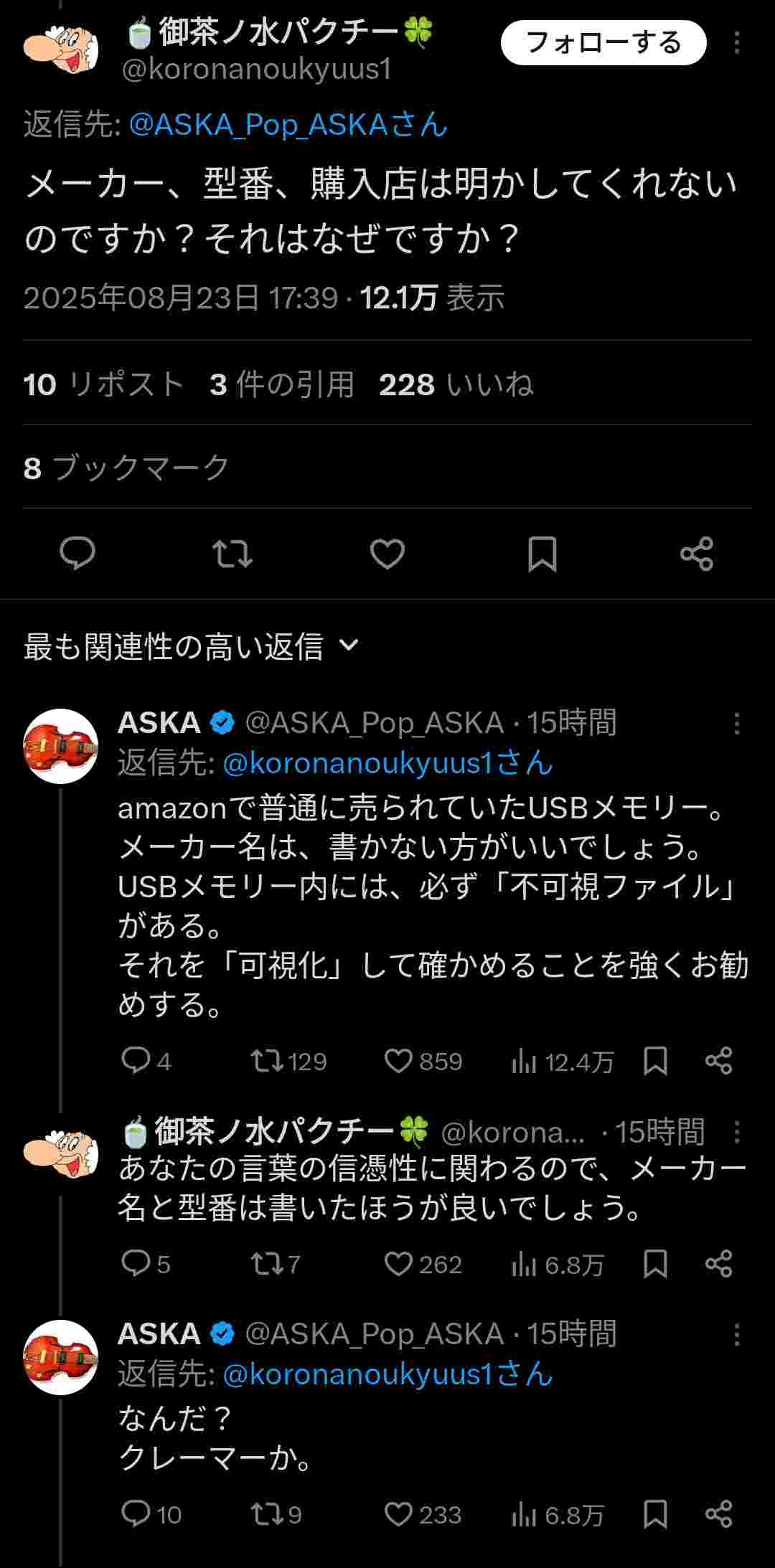Repost ASKA's reply with 129 reposts
Viewport: 775px width, 1568px height.
coord(267,1061)
